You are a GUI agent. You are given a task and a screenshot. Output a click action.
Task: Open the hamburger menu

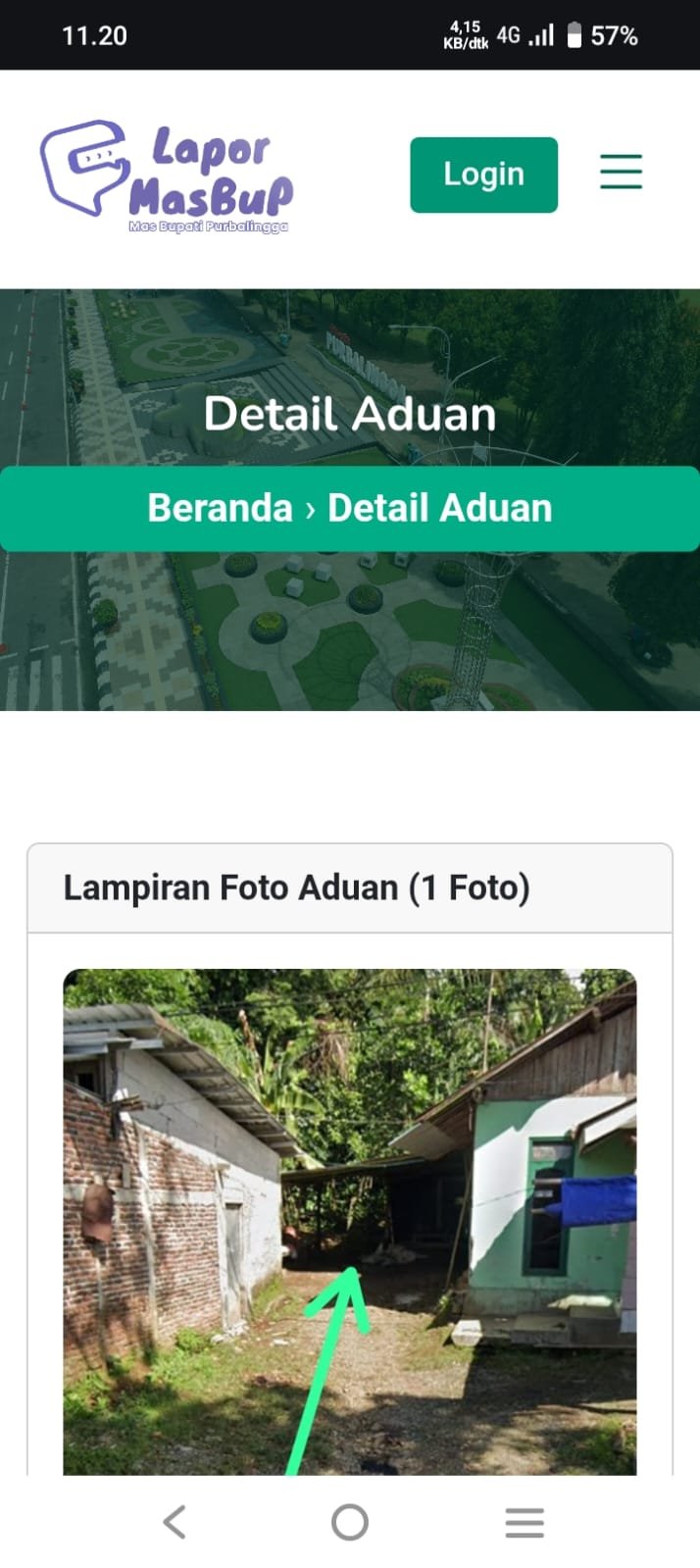tap(621, 172)
